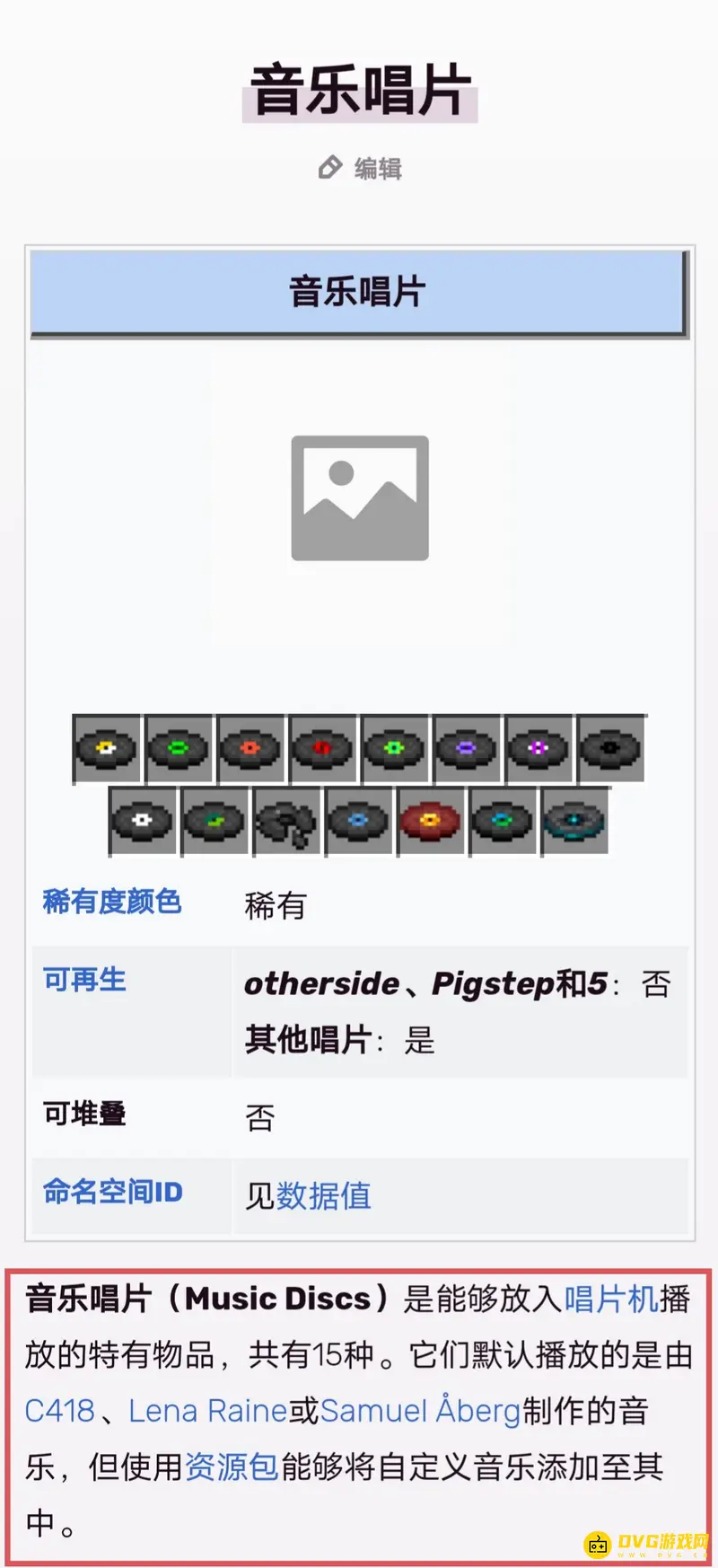The width and height of the screenshot is (718, 1568).
Task: Follow the 资源包 link
Action: (232, 1467)
